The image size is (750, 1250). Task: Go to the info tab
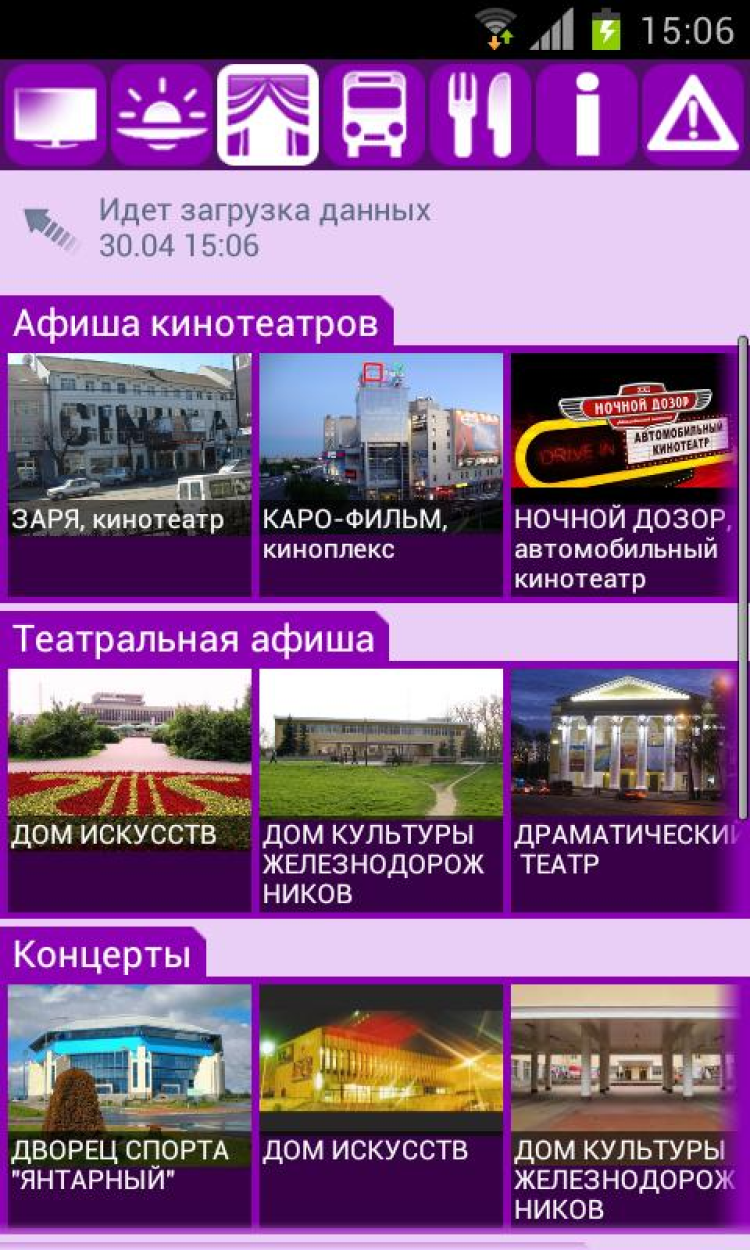tap(587, 115)
